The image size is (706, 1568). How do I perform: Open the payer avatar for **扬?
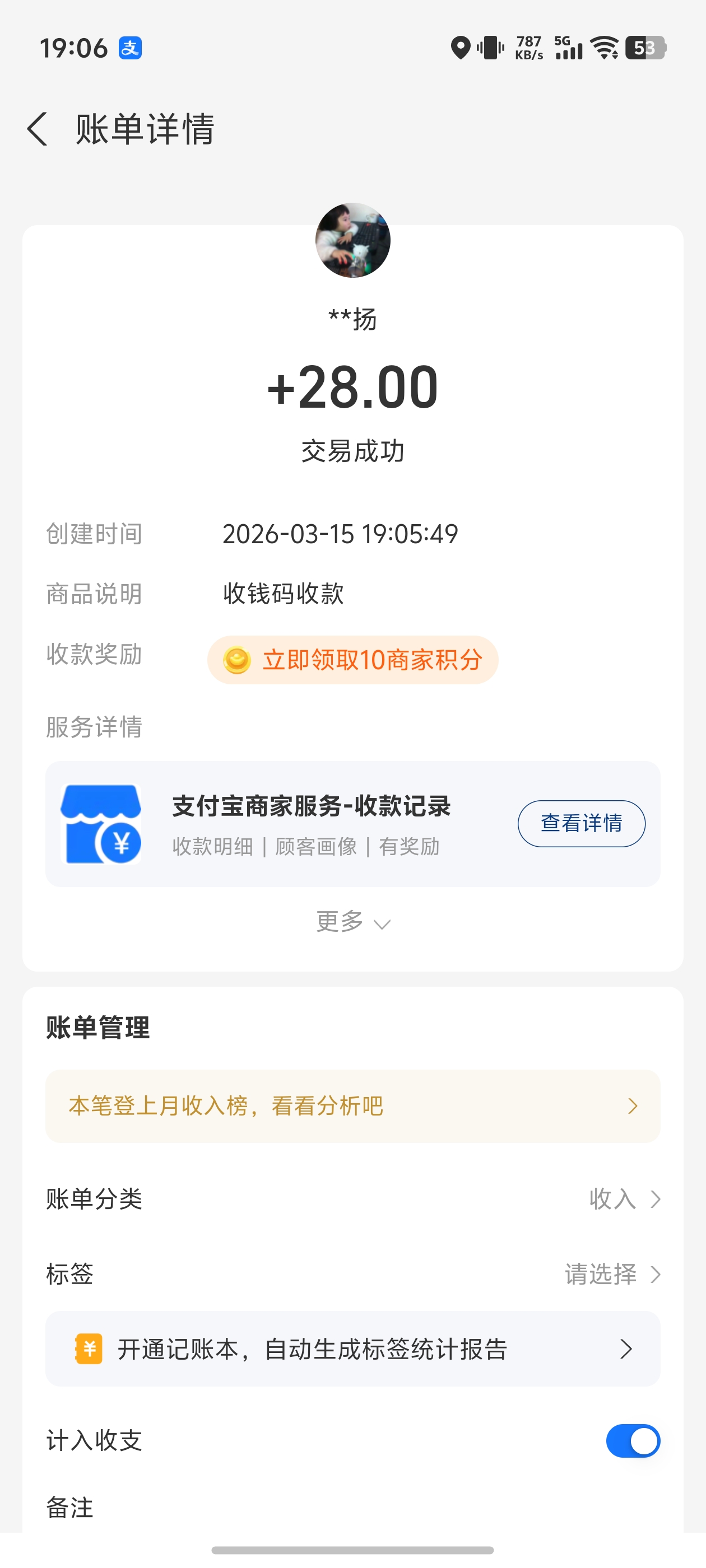click(x=352, y=240)
